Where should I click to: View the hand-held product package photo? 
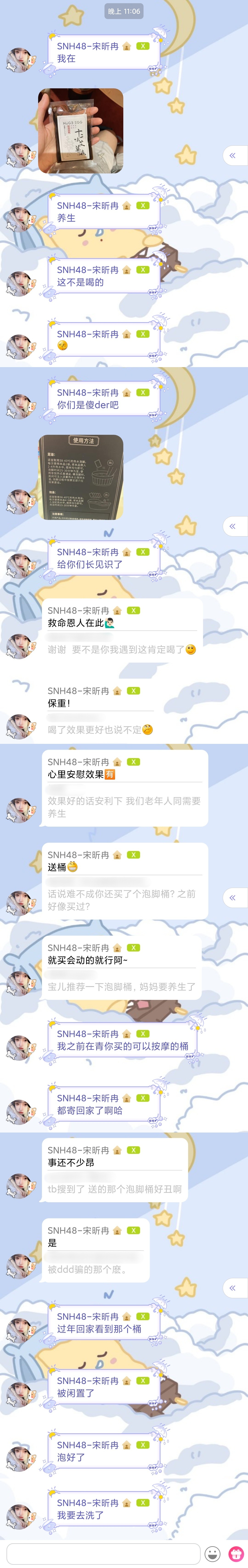click(80, 131)
